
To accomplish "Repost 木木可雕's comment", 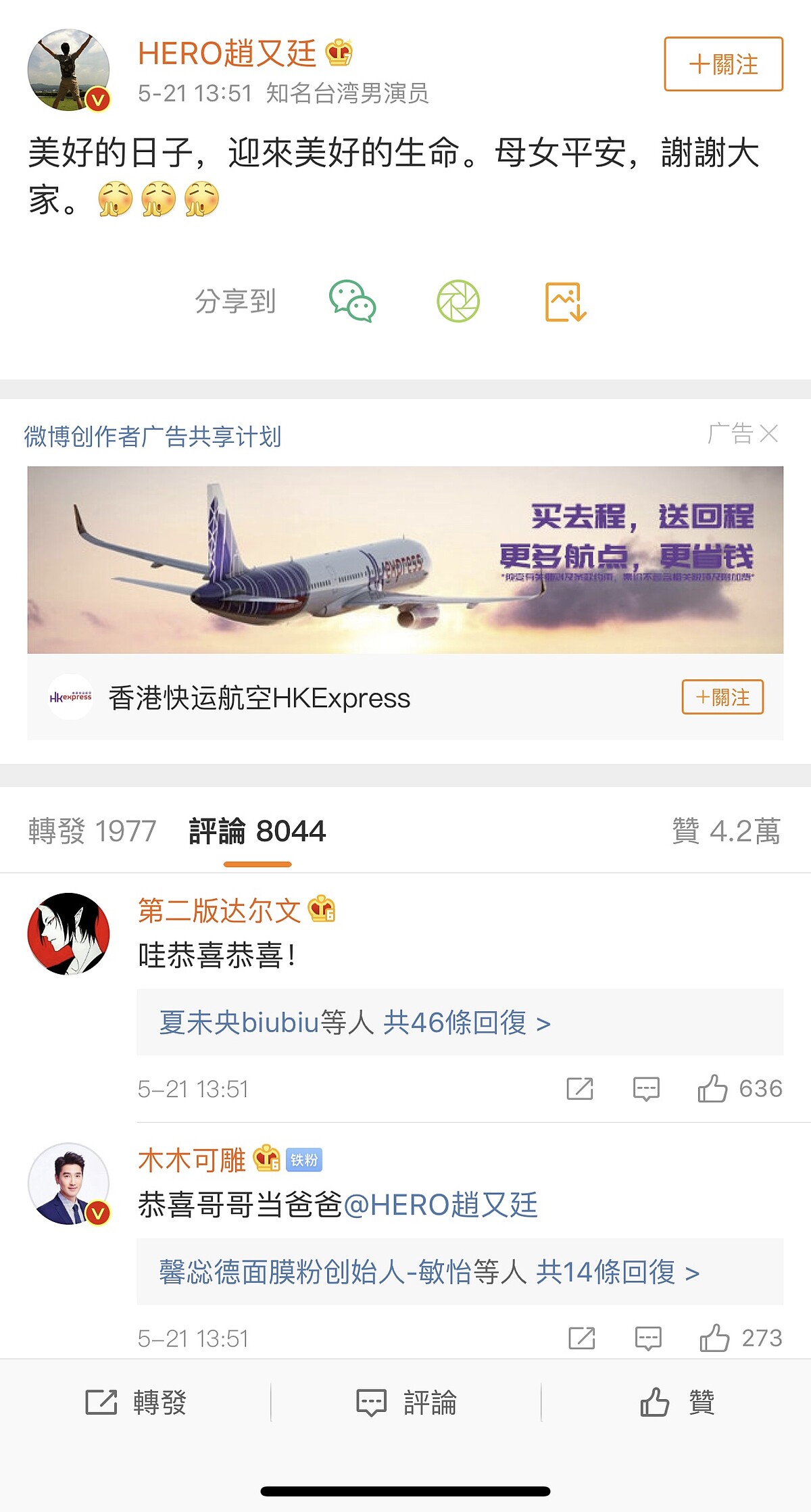I will [581, 1338].
